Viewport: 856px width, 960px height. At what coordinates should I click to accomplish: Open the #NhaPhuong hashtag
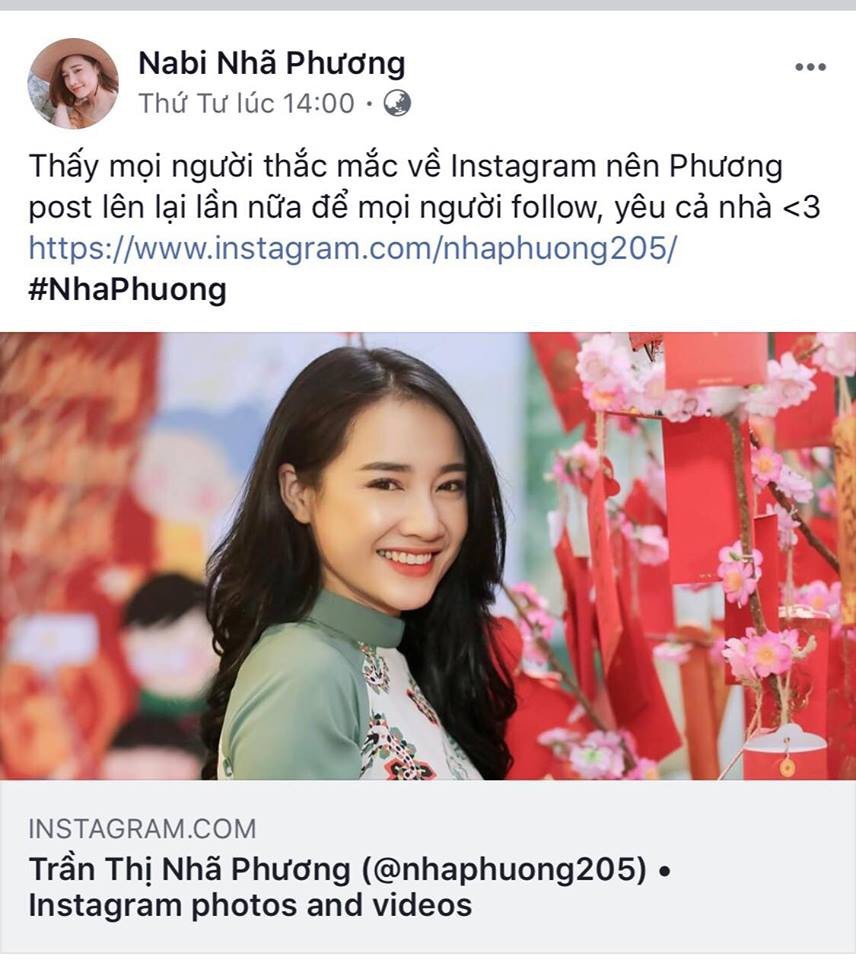127,290
